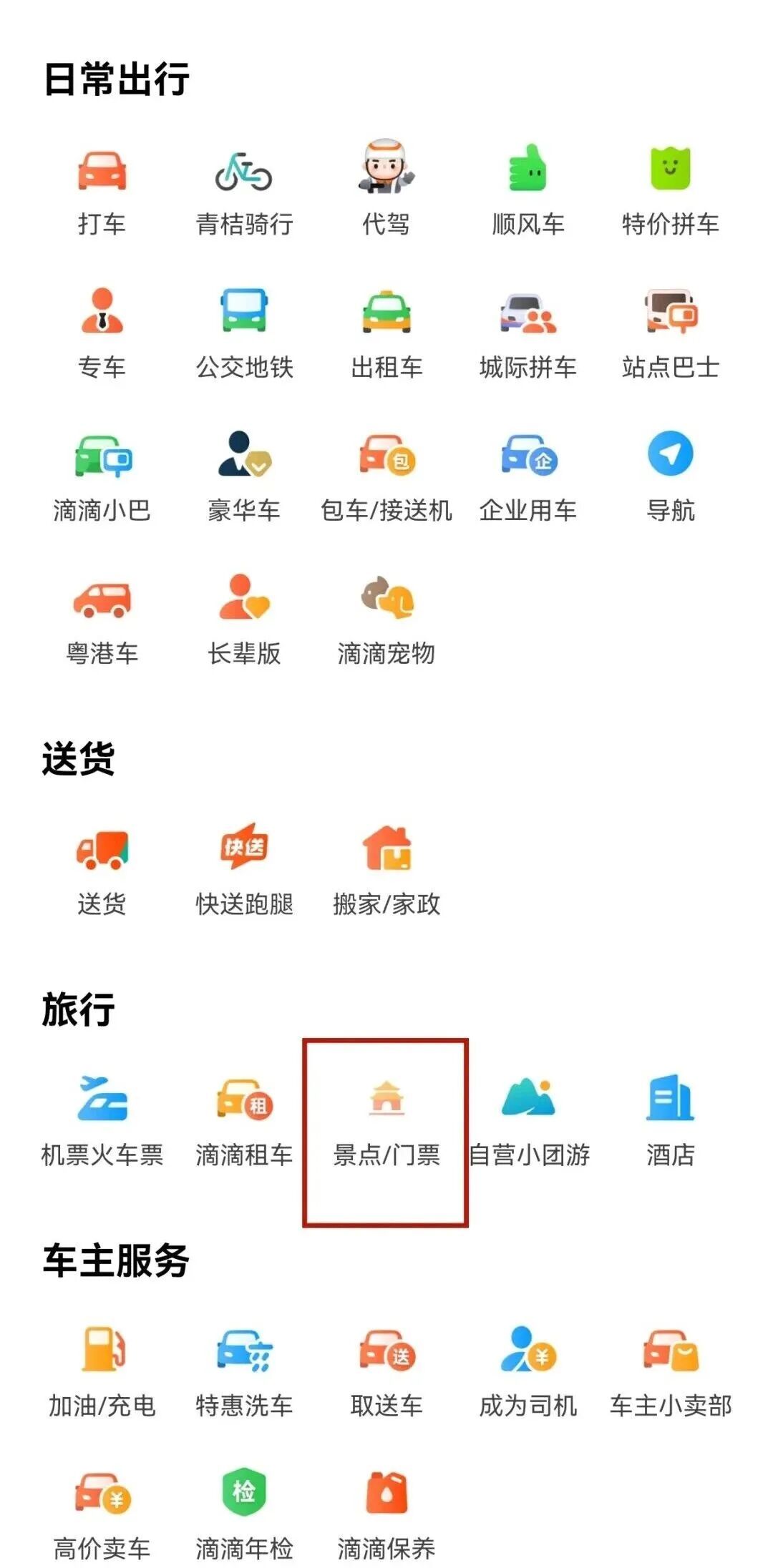Open 站点巴士 station bus
773x1568 pixels.
[x=670, y=333]
